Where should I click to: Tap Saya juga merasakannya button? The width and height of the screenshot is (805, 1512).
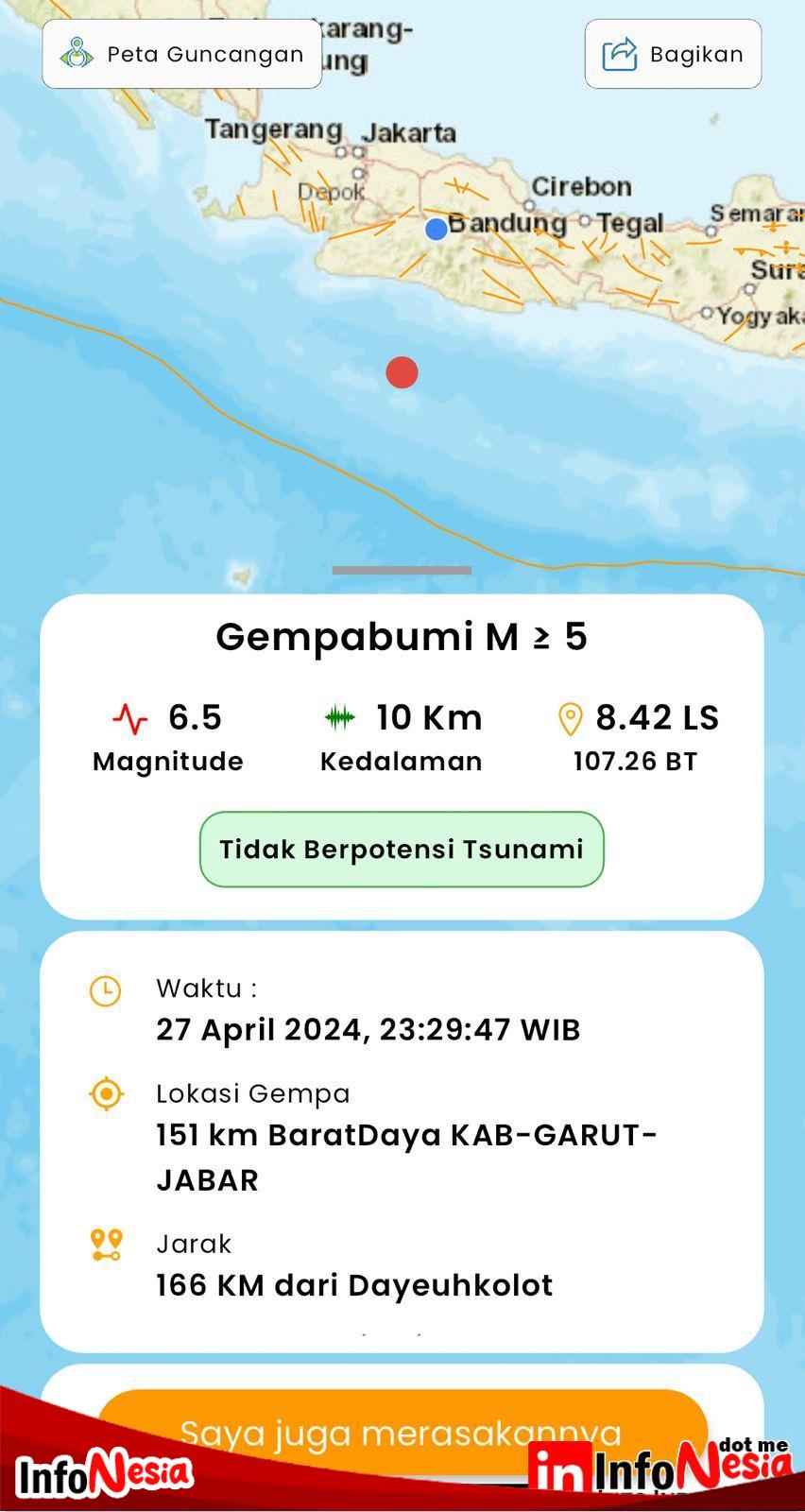point(402,1431)
